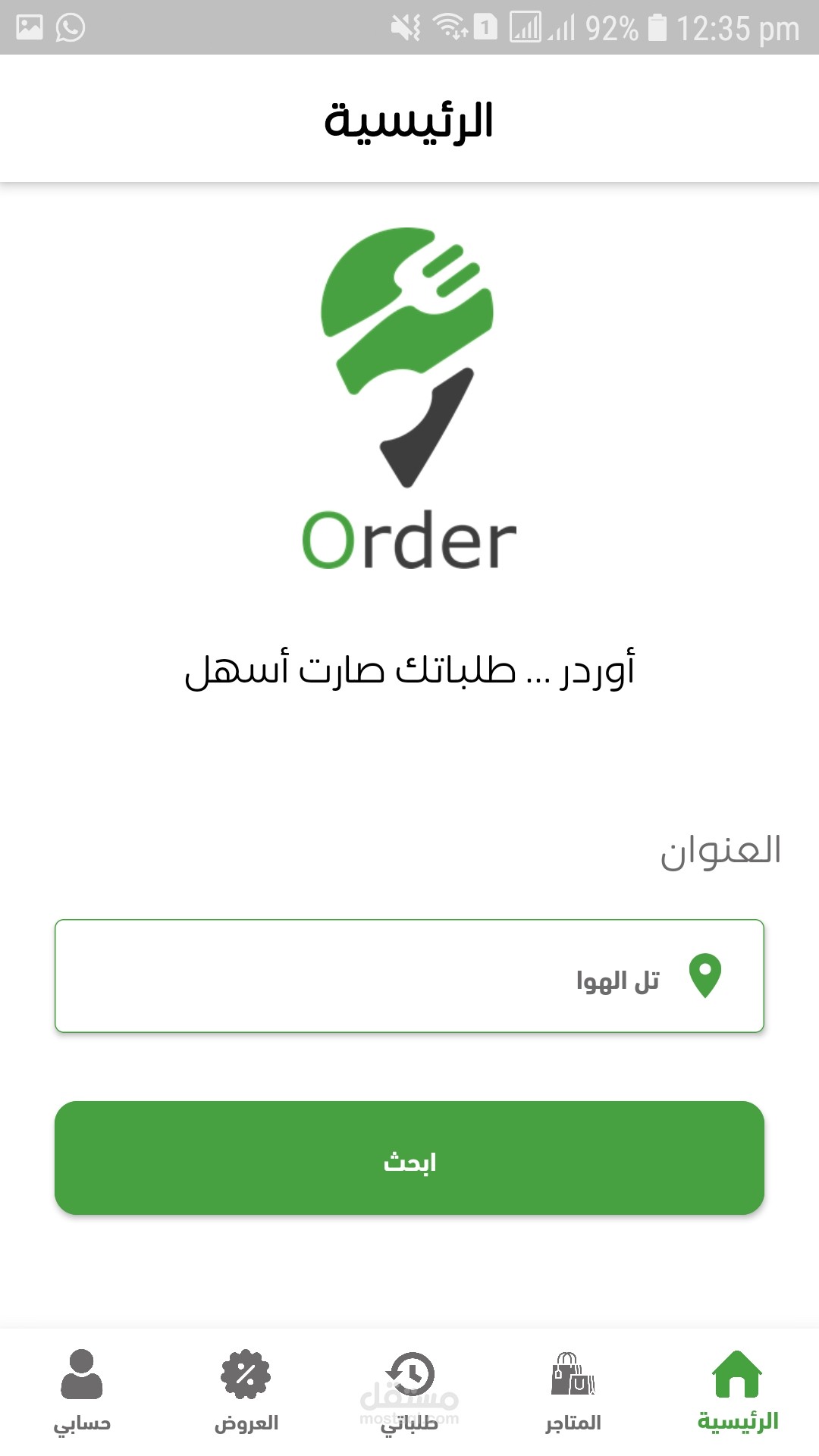
Task: Open the حسابي account tab
Action: point(82,1392)
